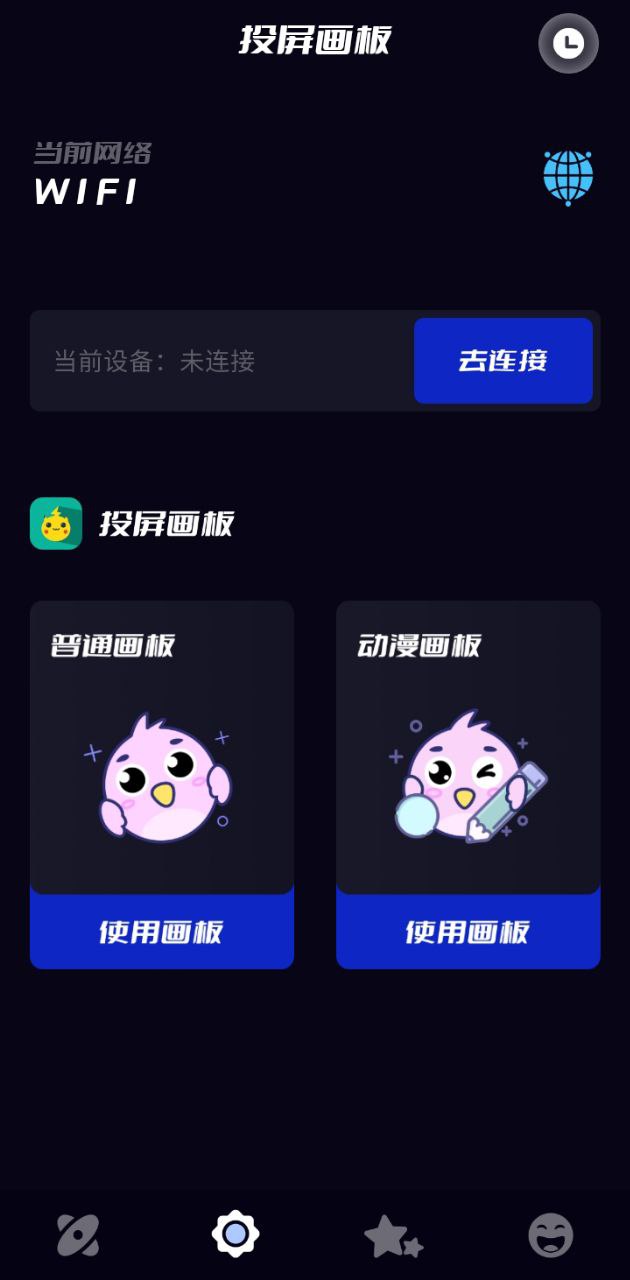The image size is (630, 1280).
Task: Tap the globe network icon
Action: click(x=567, y=177)
